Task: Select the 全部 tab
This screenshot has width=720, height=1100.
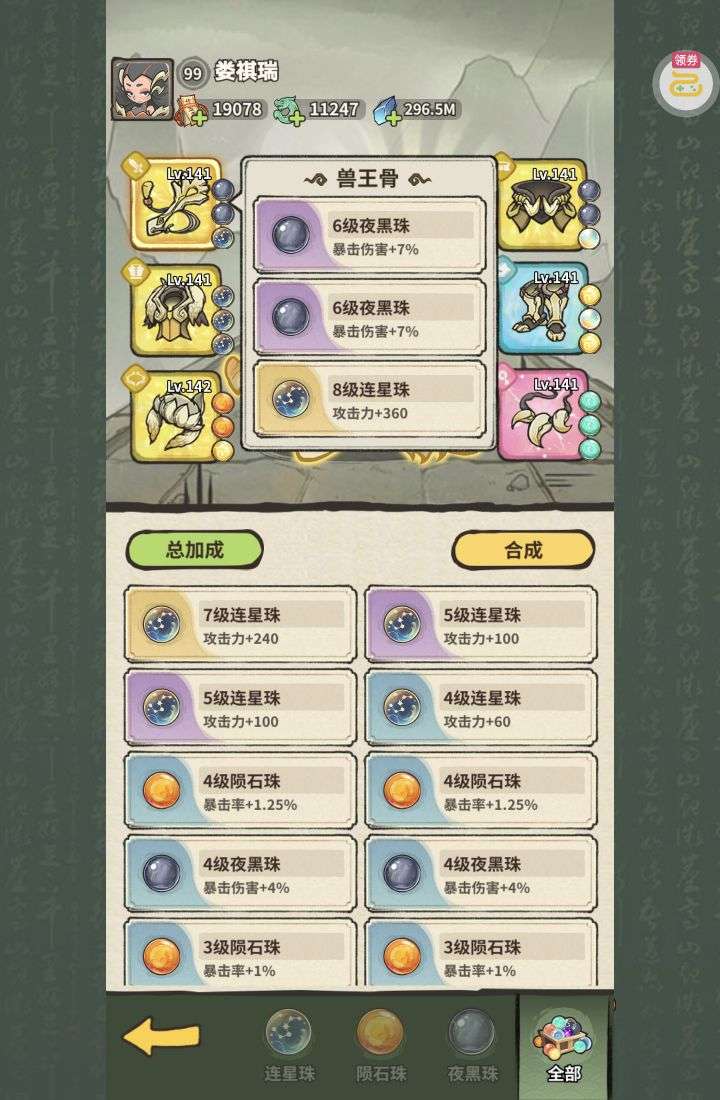Action: click(564, 1045)
